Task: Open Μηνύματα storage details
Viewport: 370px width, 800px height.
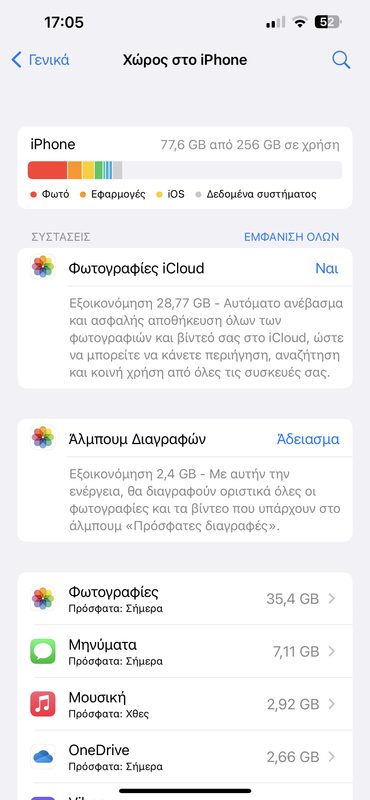Action: [185, 652]
